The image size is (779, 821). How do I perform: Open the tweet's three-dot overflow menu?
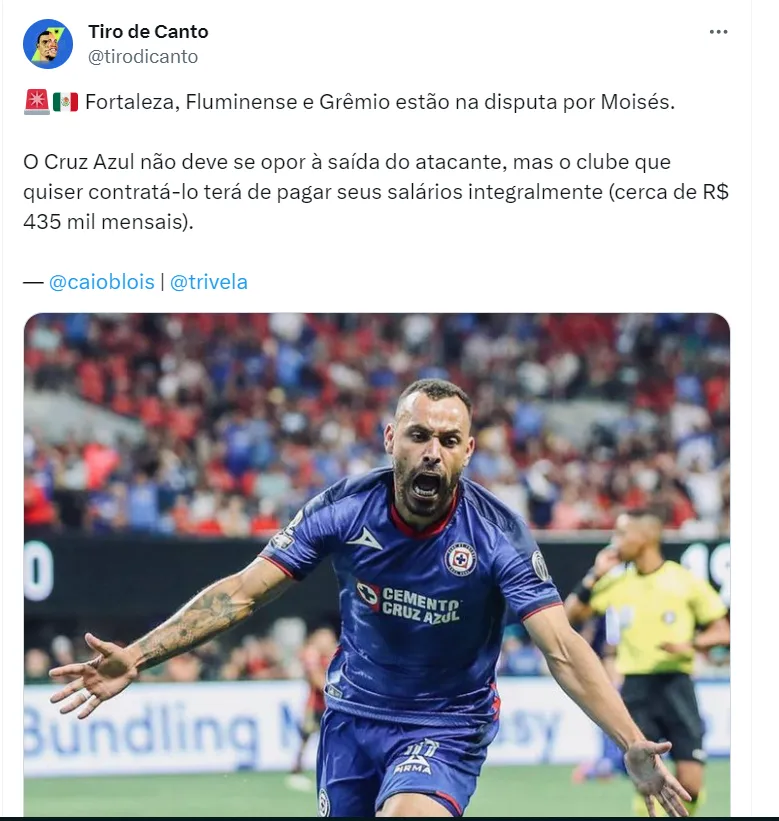[718, 32]
